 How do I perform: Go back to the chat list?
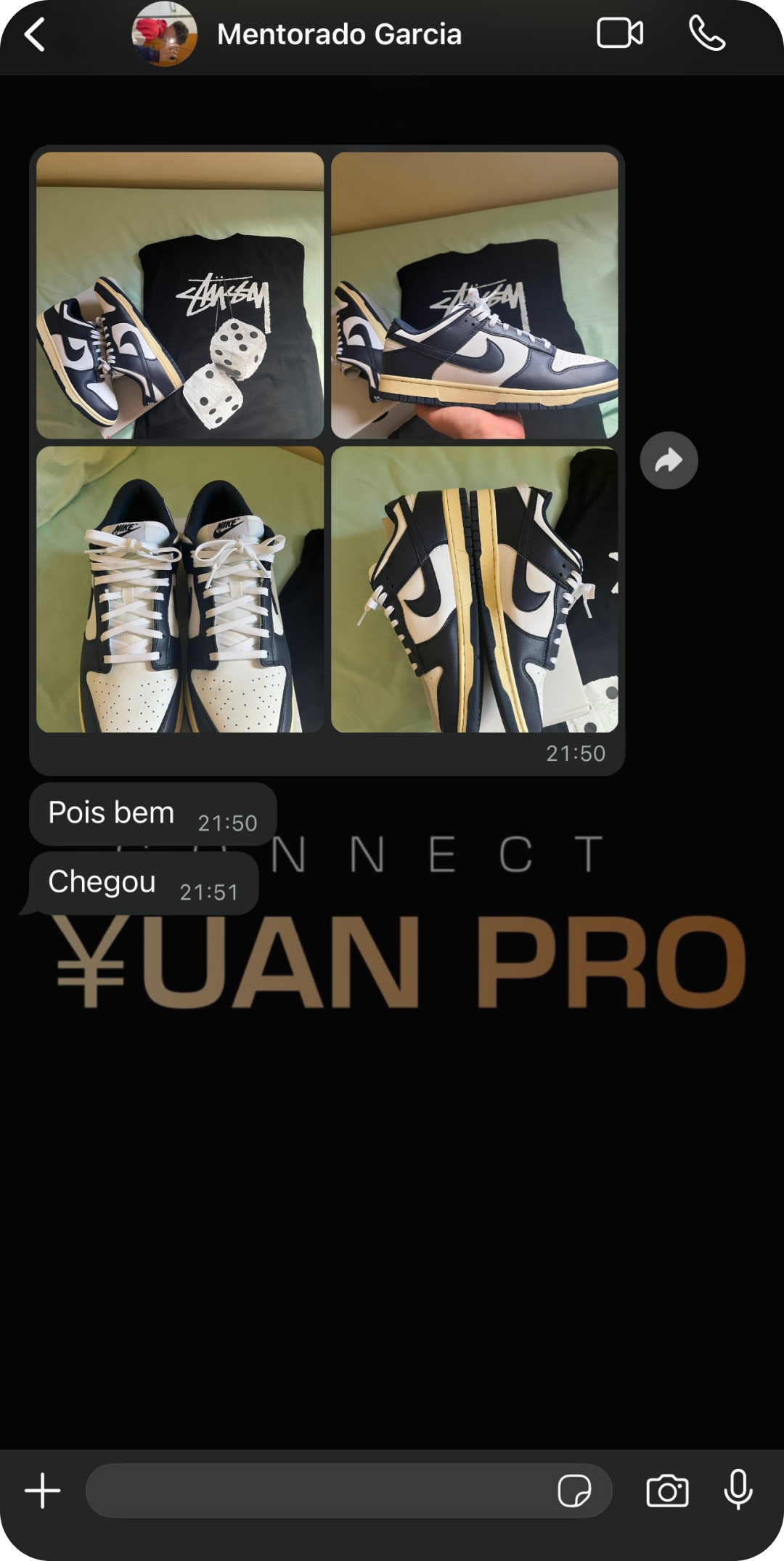coord(35,35)
